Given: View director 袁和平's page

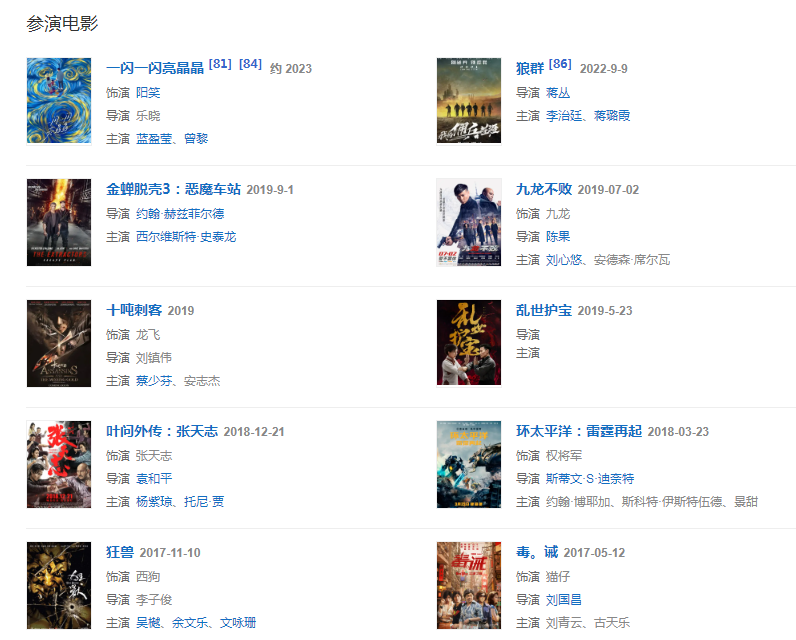Looking at the screenshot, I should [x=154, y=478].
